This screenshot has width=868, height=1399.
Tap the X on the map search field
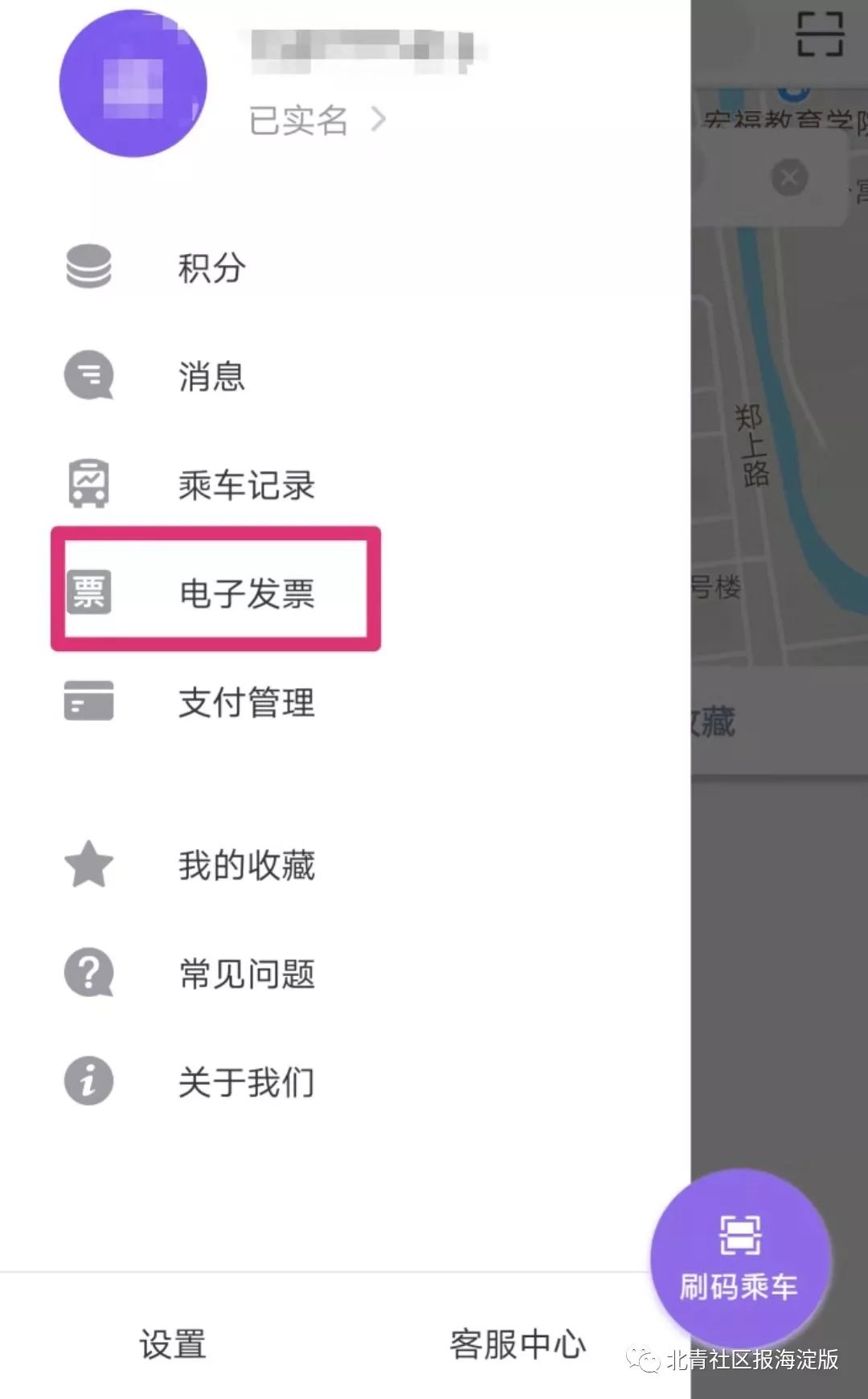click(788, 177)
